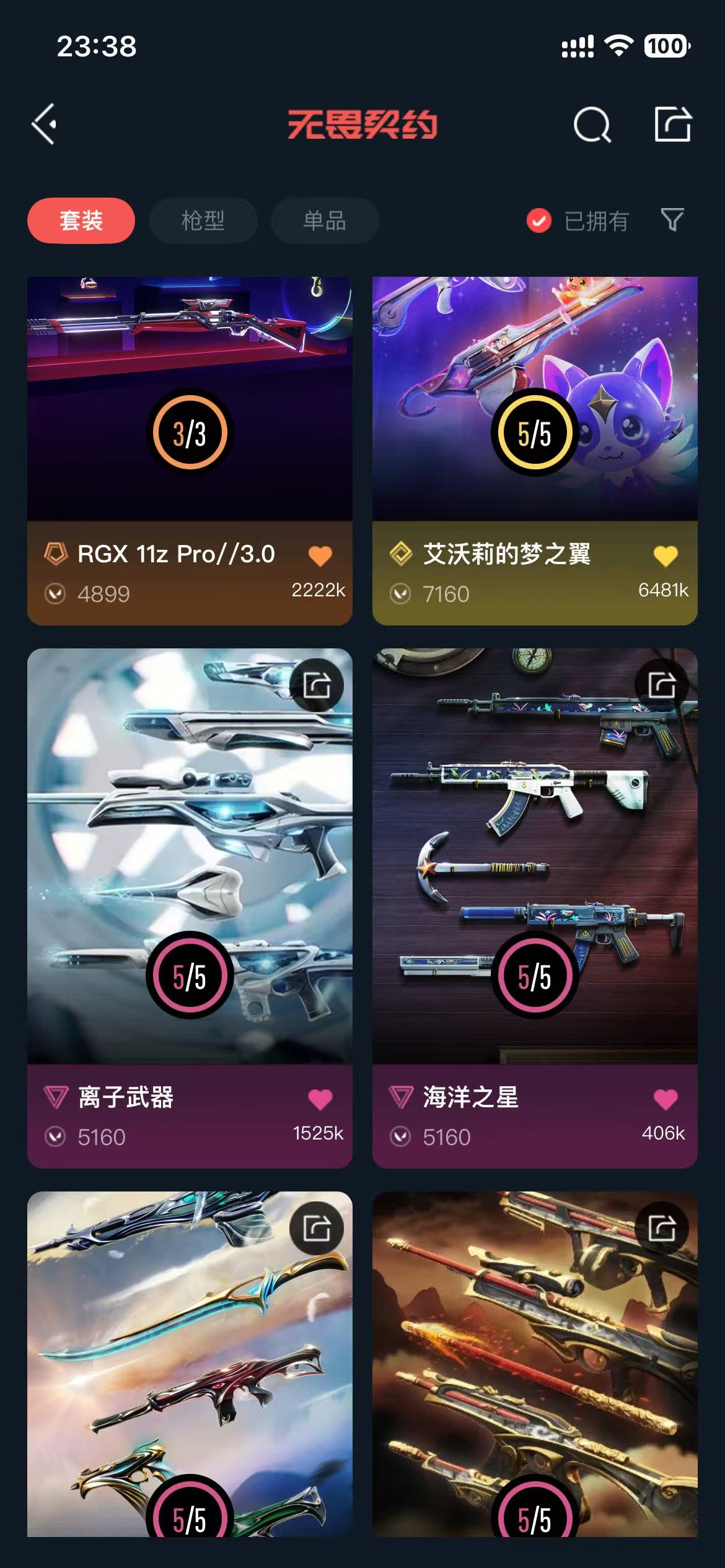Switch to the 单品 tab
The width and height of the screenshot is (725, 1568).
pos(325,221)
